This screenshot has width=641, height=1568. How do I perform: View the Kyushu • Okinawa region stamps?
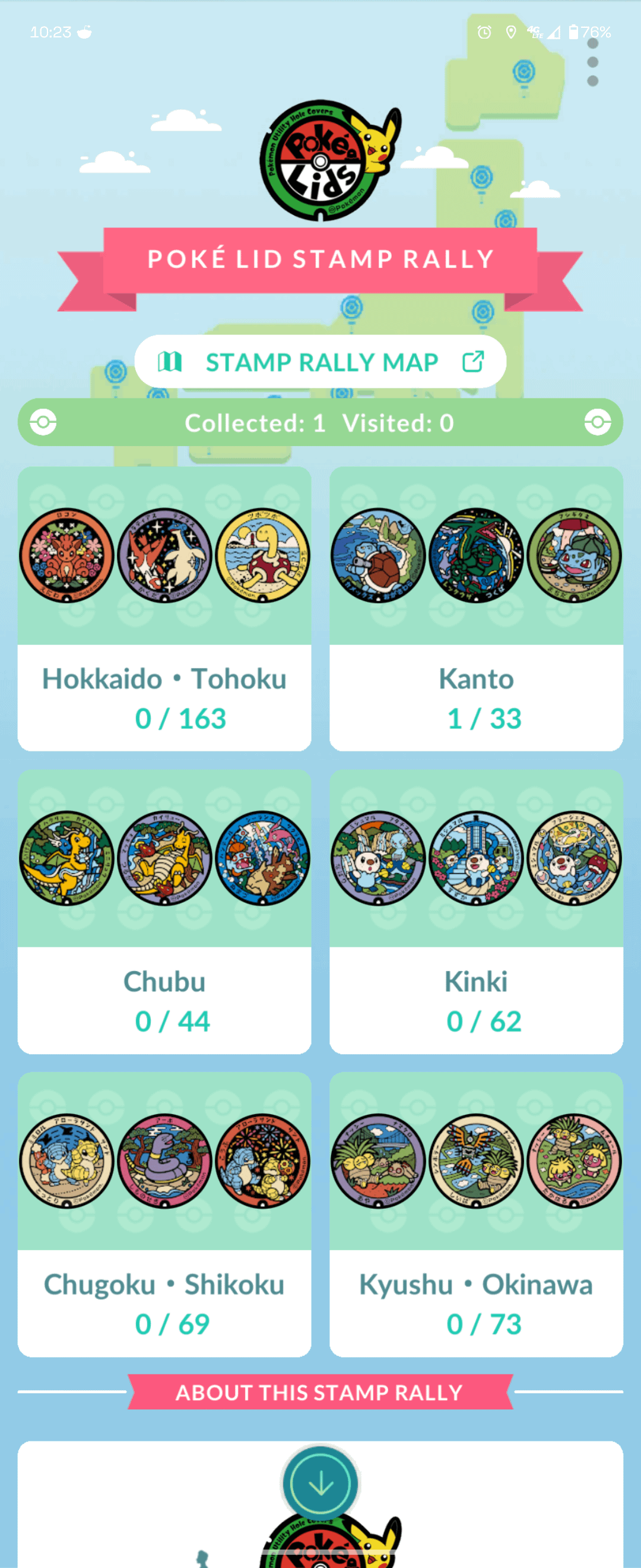(476, 1215)
